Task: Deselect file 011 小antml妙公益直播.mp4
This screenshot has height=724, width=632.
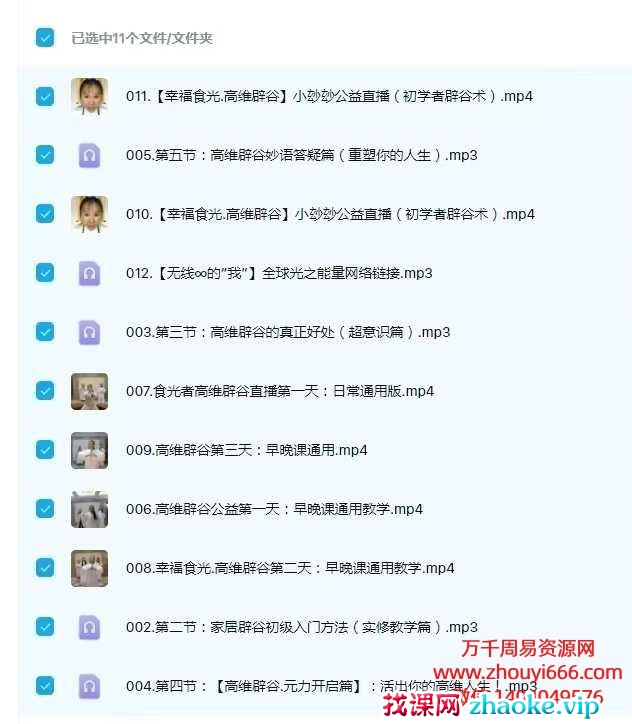Action: (x=44, y=96)
